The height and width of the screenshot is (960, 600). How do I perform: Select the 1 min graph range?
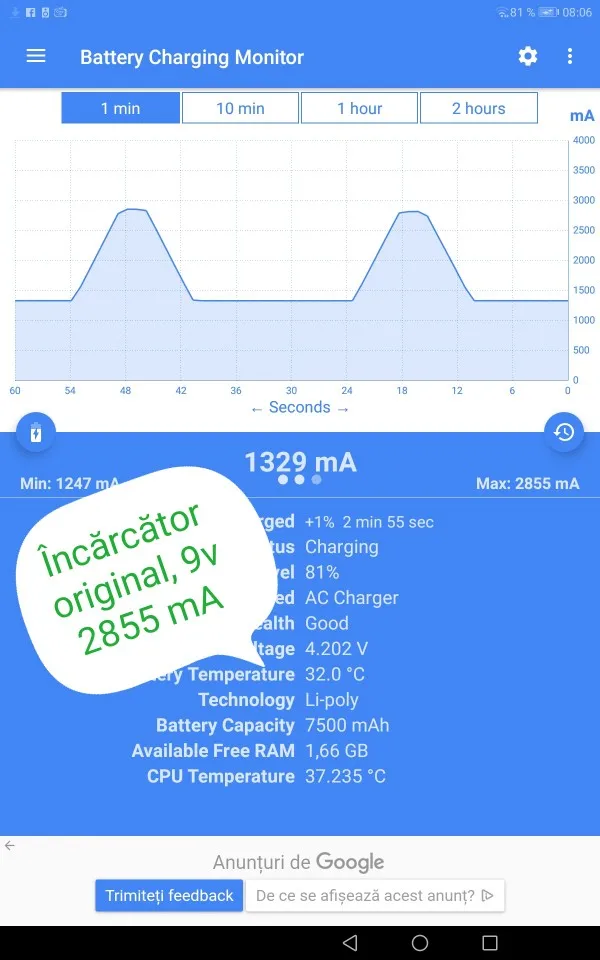pyautogui.click(x=121, y=108)
